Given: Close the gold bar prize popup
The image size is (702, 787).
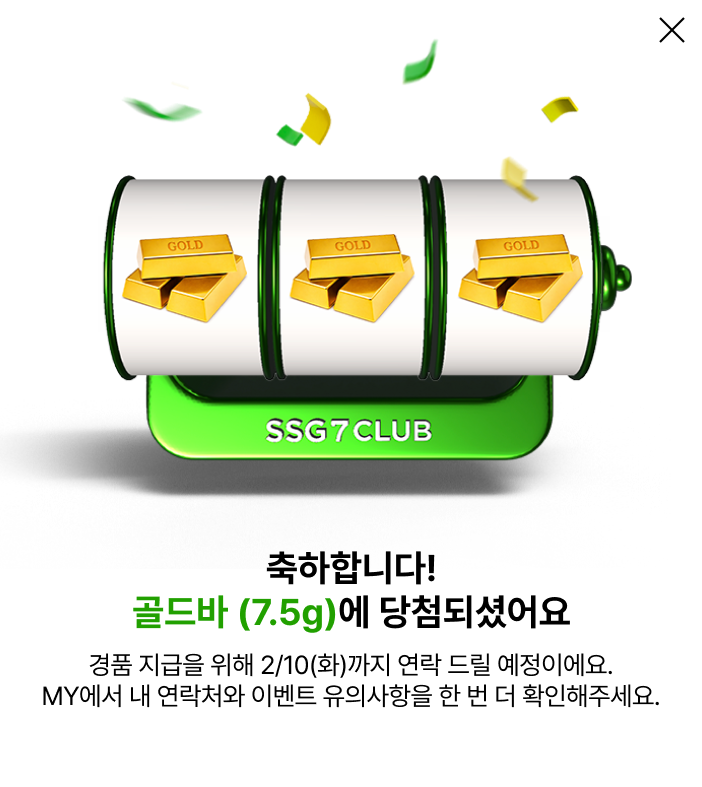Looking at the screenshot, I should tap(672, 31).
